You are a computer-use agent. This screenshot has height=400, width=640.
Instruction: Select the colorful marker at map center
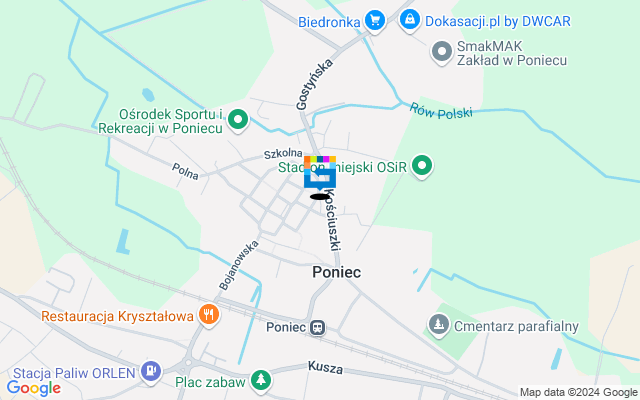[x=320, y=172]
